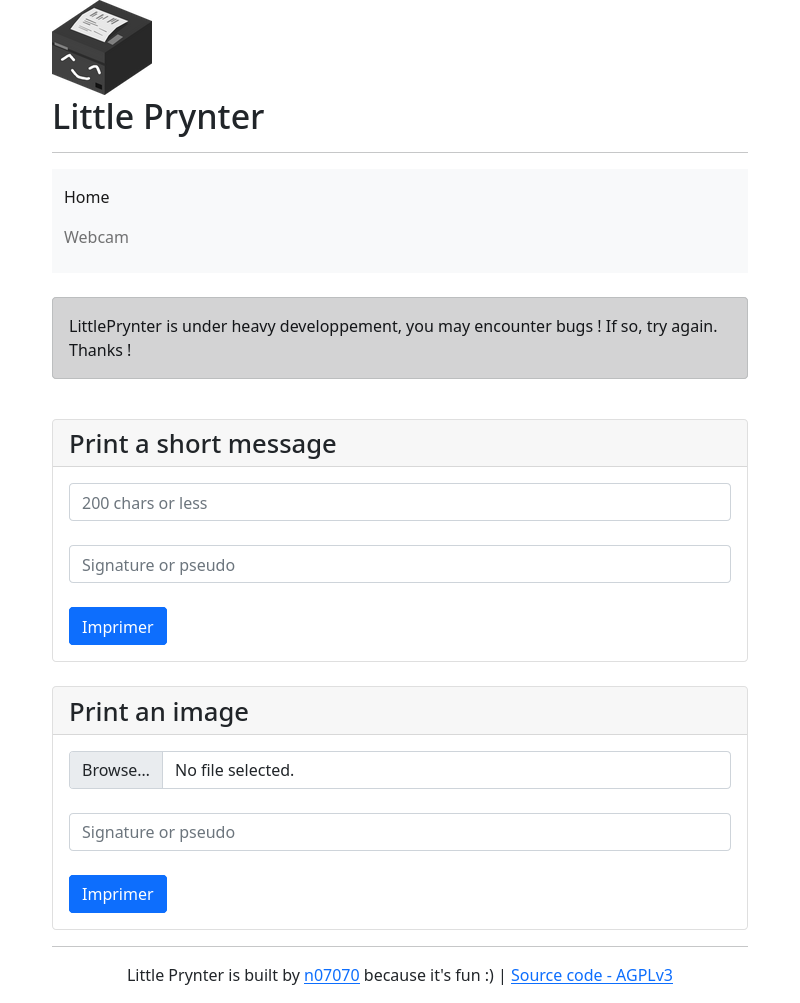
Task: Open the n07070 author link
Action: 331,975
